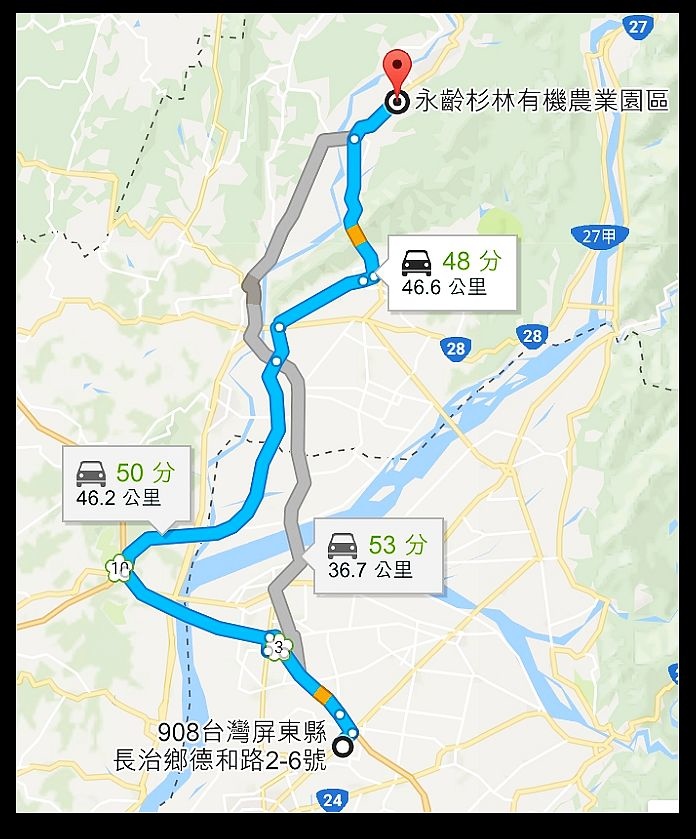696x839 pixels.
Task: Tap the 長治鄉德和路2-6號 starting point marker
Action: [343, 745]
